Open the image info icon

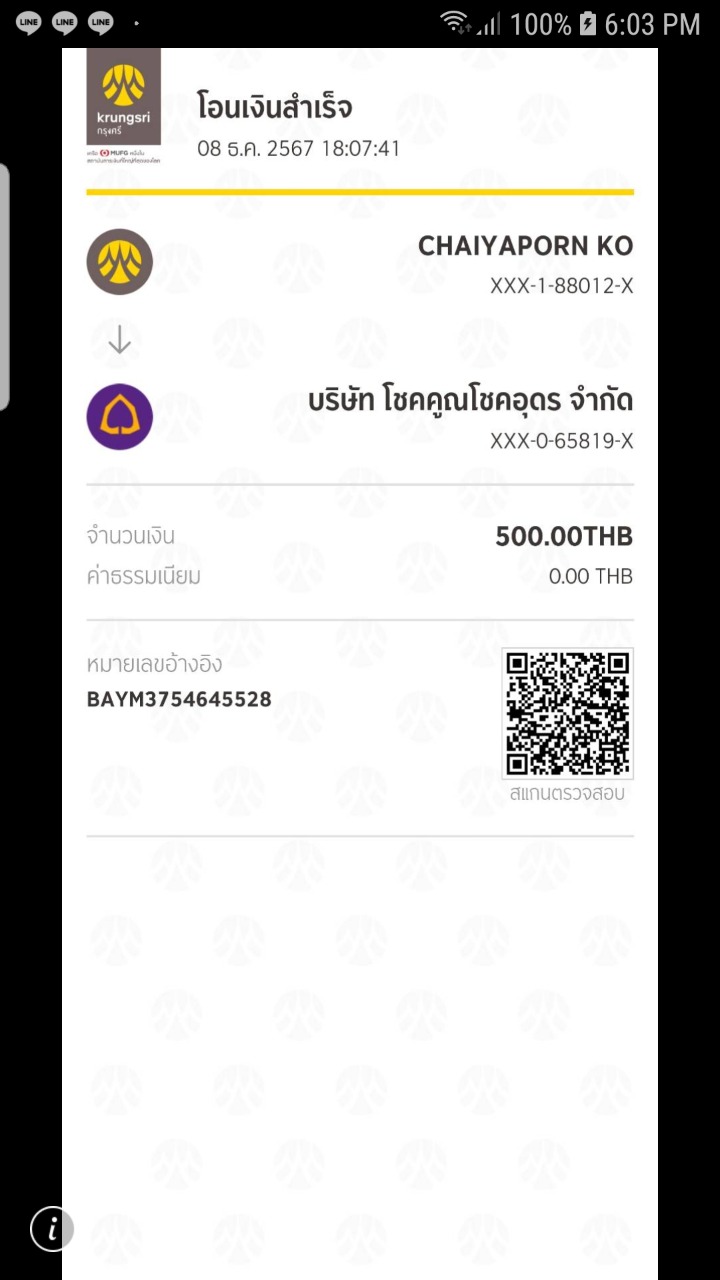tap(52, 1228)
